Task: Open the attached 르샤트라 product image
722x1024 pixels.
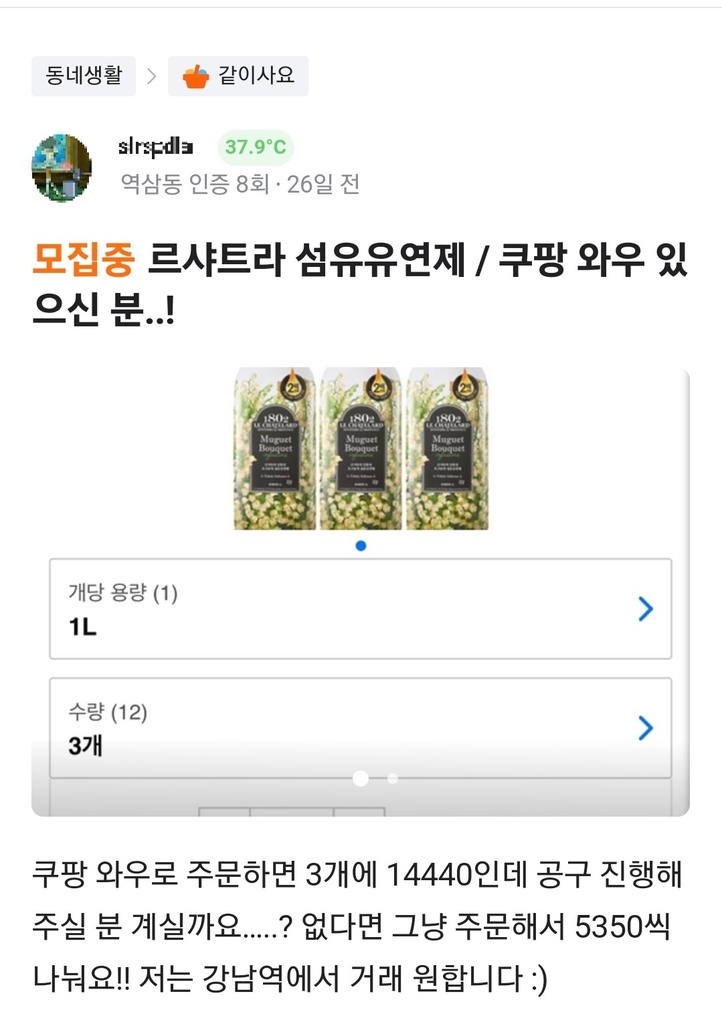Action: coord(360,590)
